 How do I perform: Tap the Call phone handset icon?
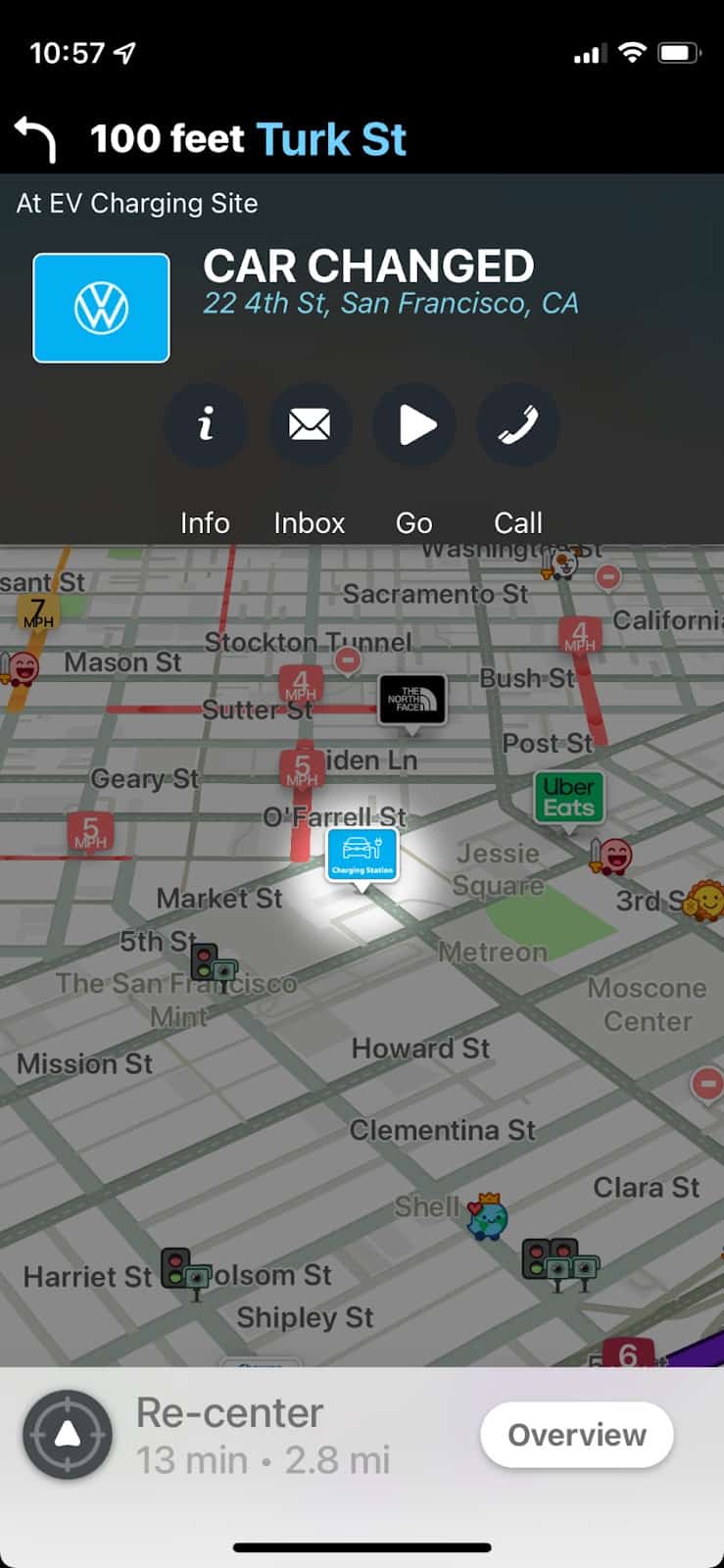[x=517, y=424]
